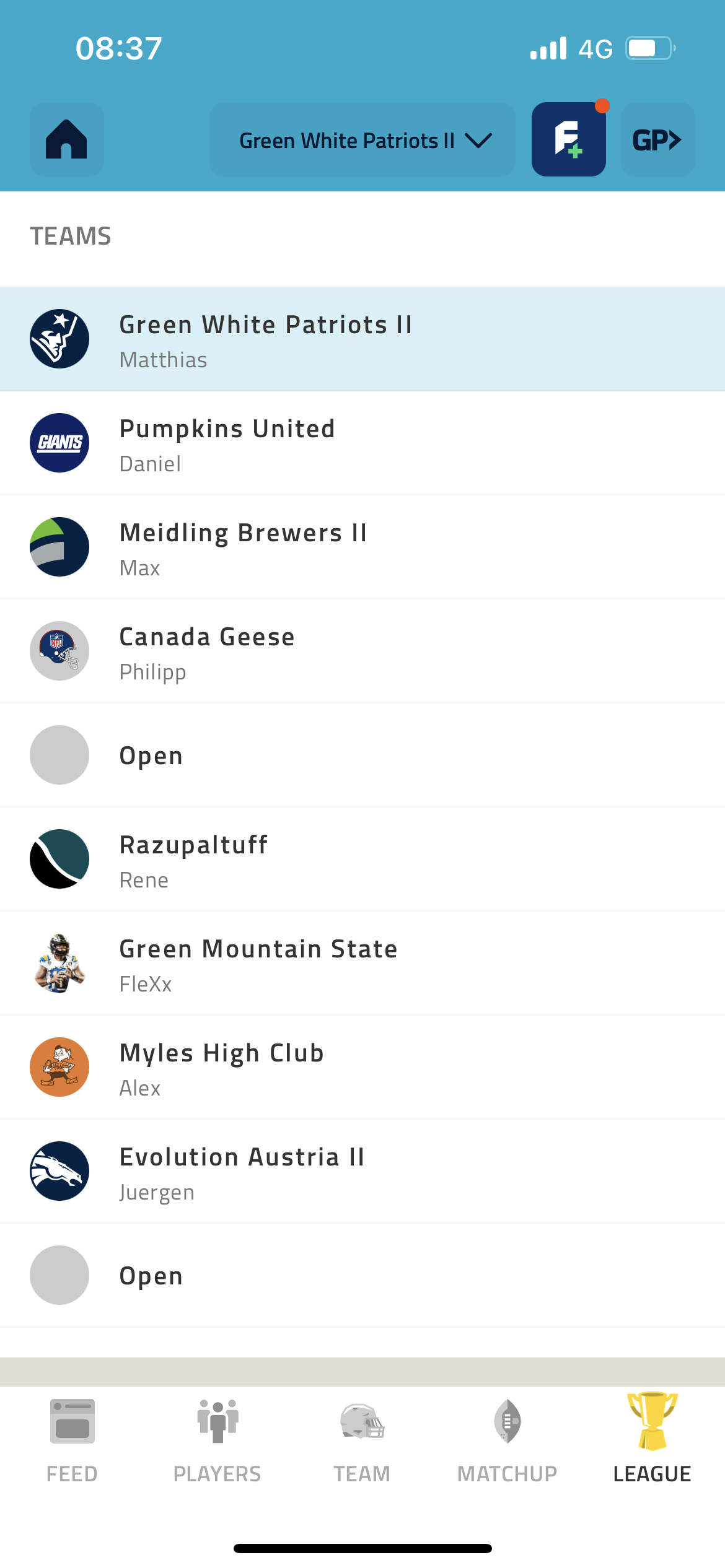Open Green White Patriots II team row
The height and width of the screenshot is (1568, 725).
362,339
